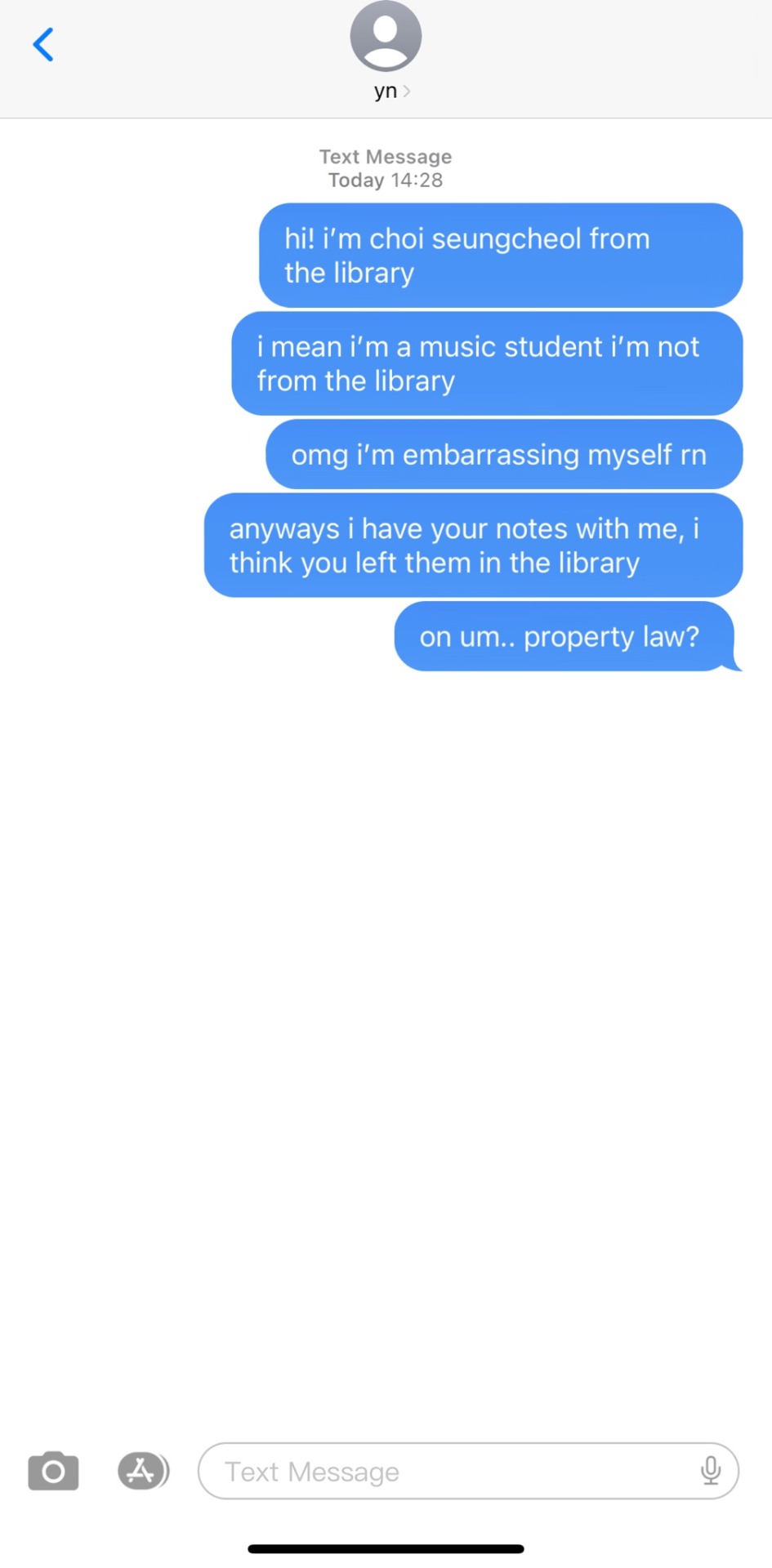Go back to the messages list

[43, 44]
